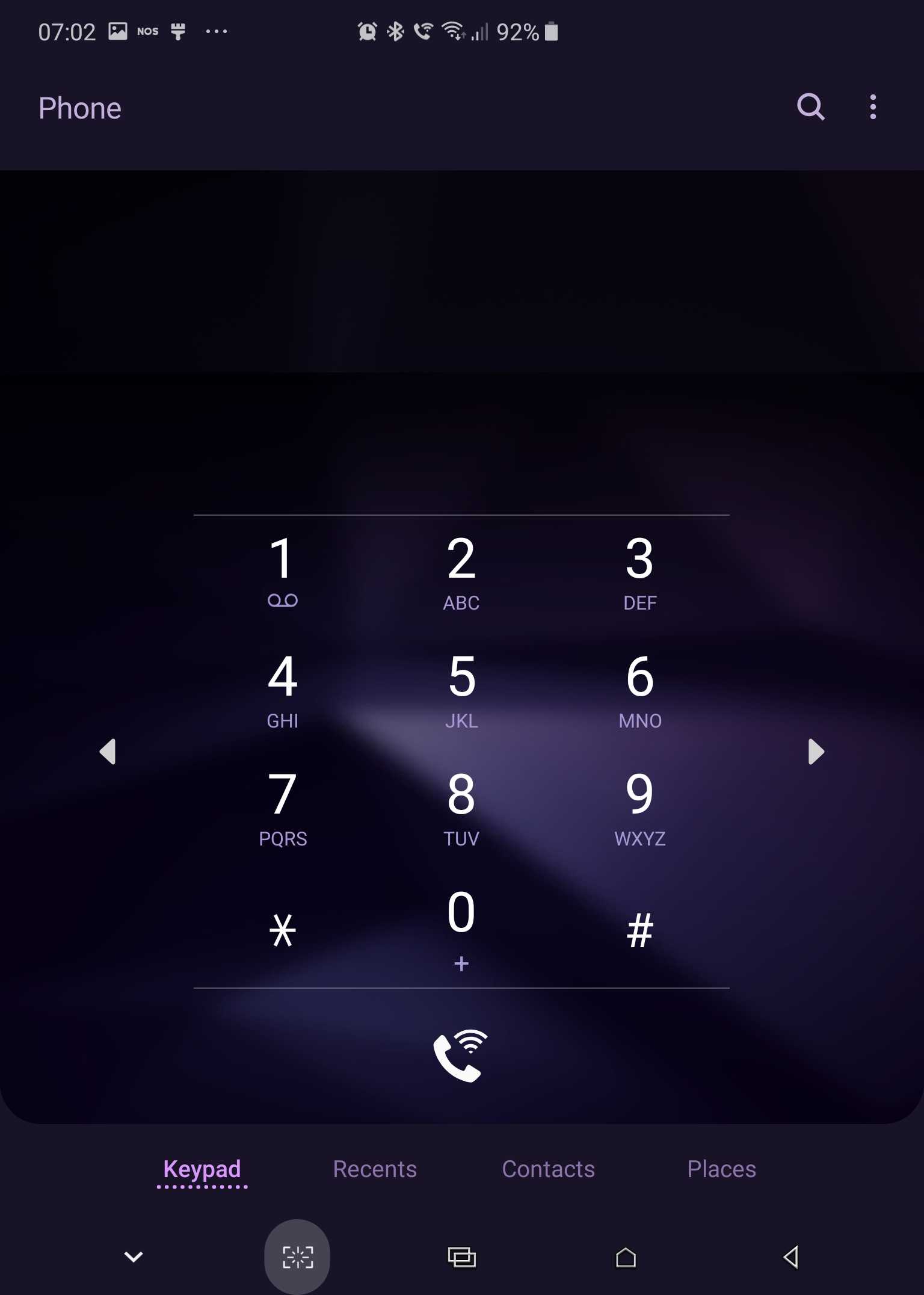This screenshot has width=924, height=1295.
Task: Tap the 3 DEF key
Action: (x=639, y=572)
